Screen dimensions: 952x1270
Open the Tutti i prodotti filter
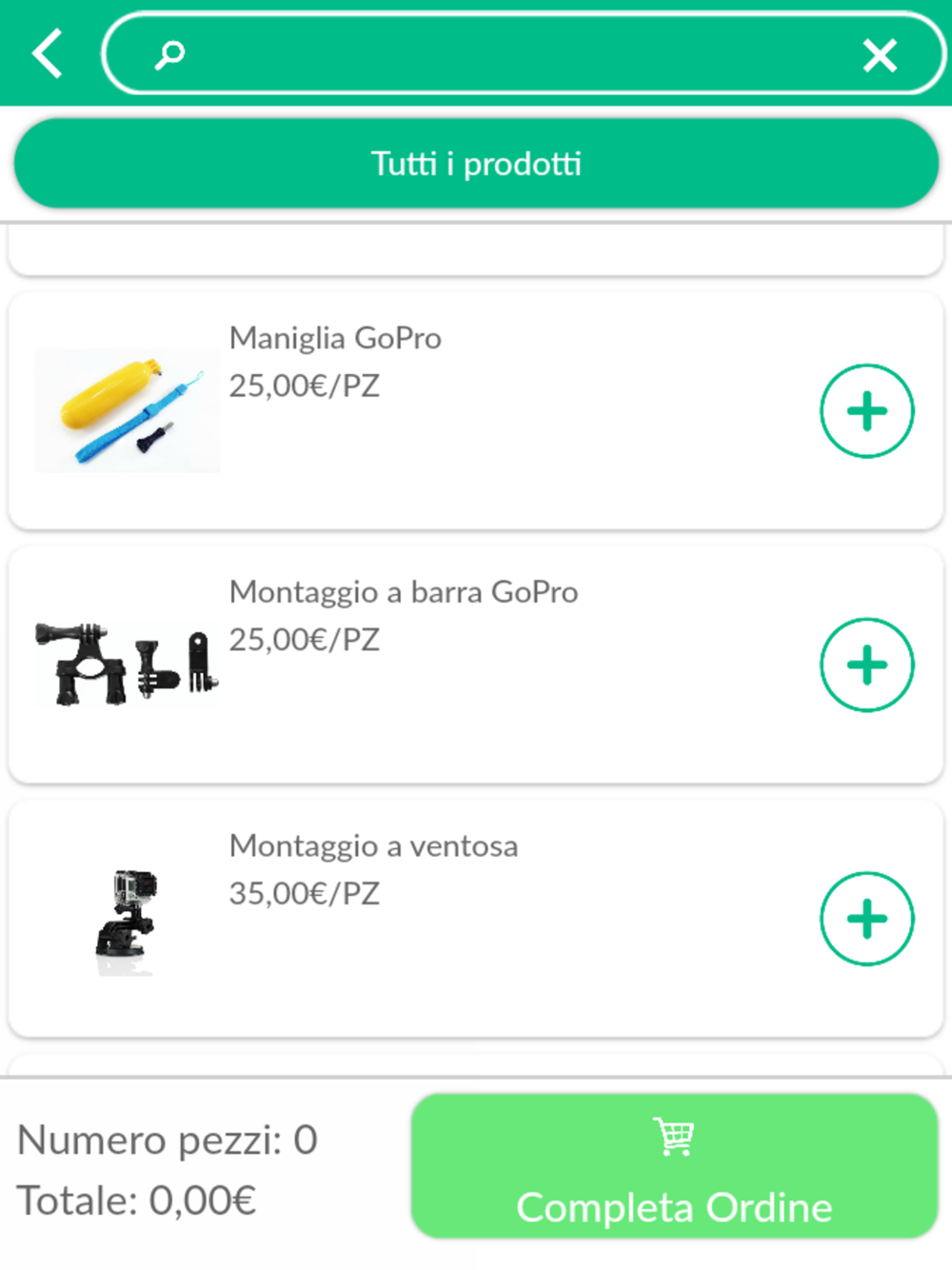(476, 164)
